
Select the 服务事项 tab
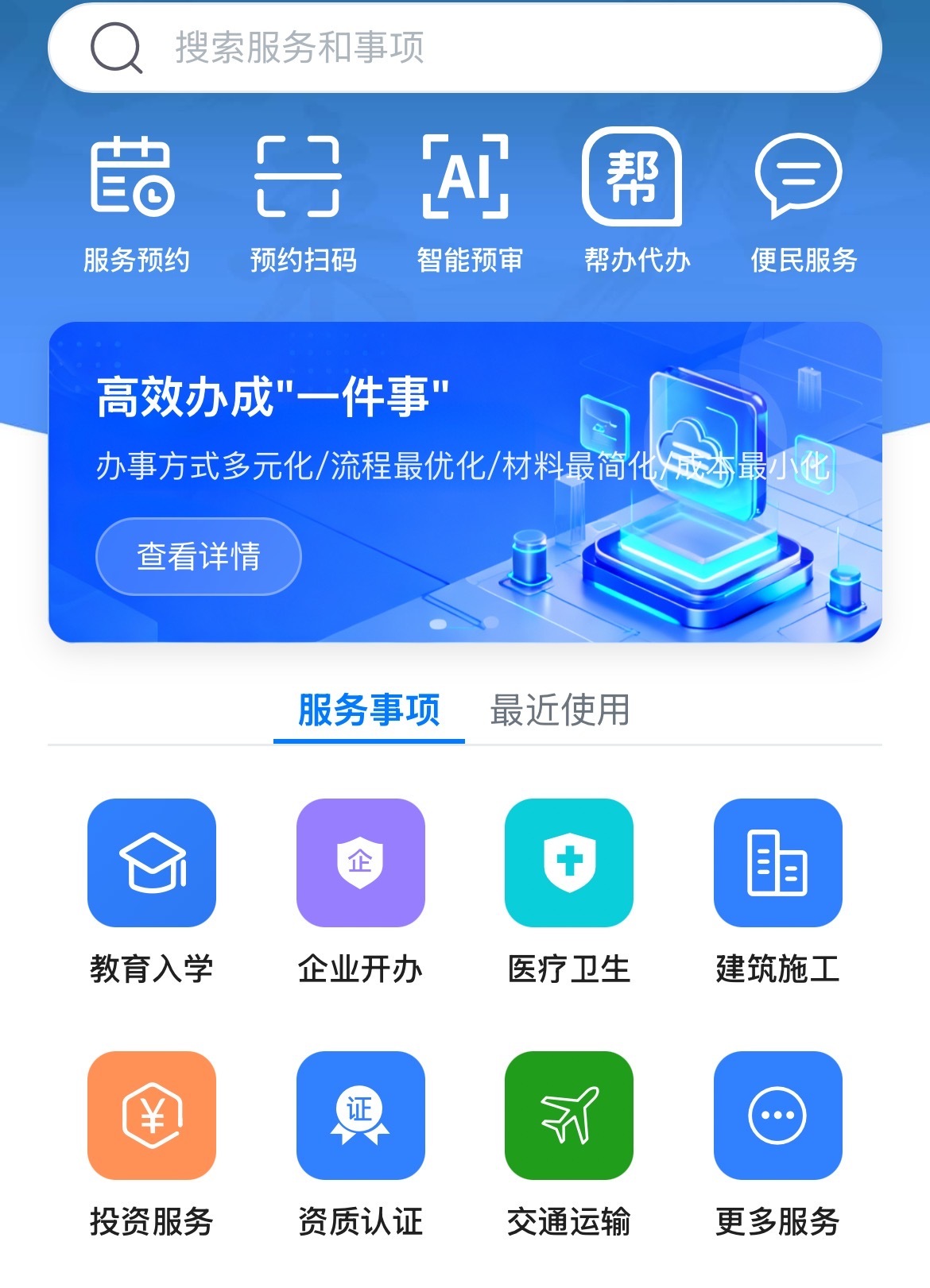coord(369,710)
